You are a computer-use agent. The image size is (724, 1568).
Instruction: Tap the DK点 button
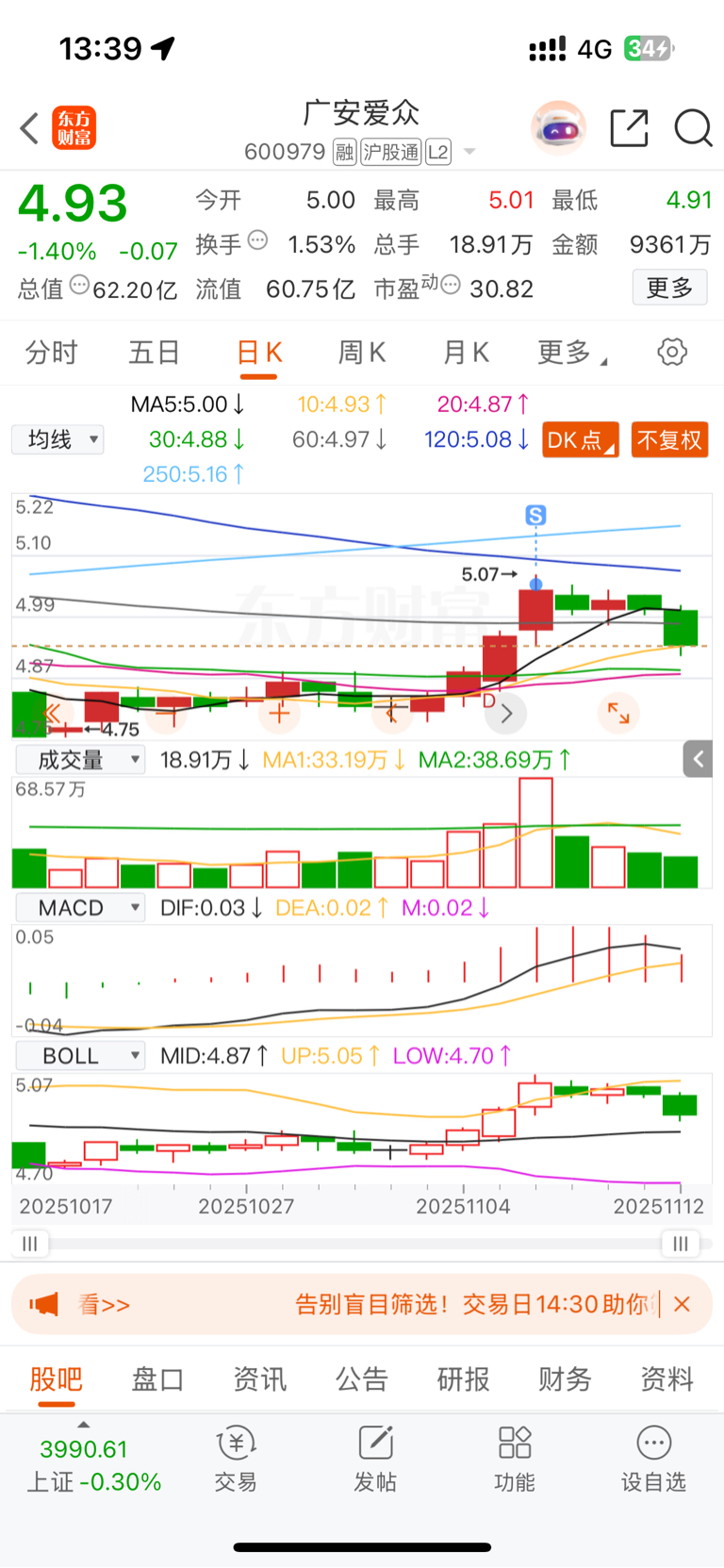pos(581,439)
